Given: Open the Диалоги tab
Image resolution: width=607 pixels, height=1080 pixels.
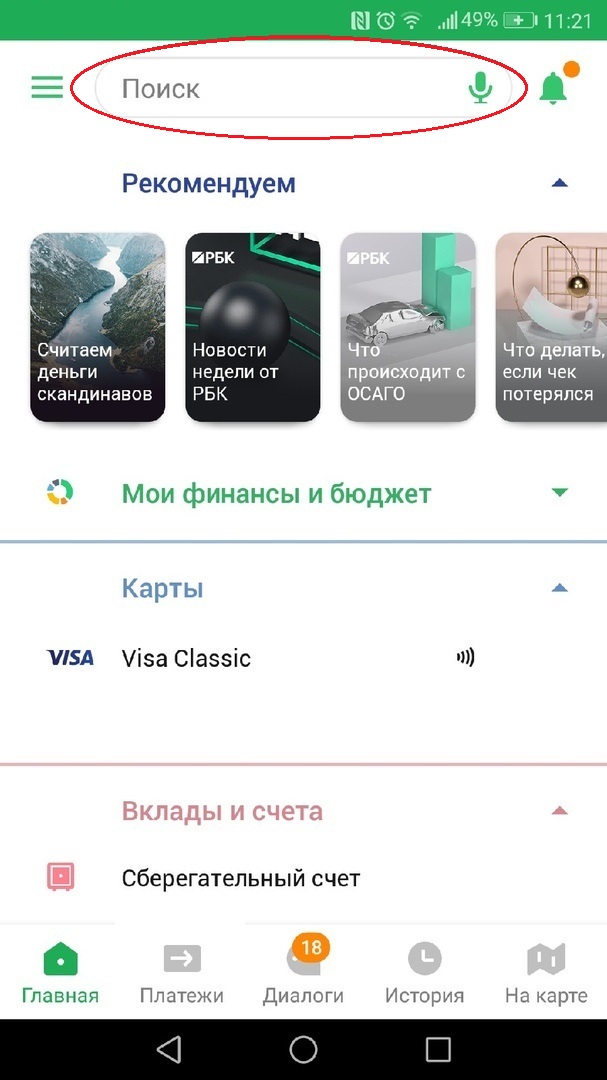Looking at the screenshot, I should point(302,973).
